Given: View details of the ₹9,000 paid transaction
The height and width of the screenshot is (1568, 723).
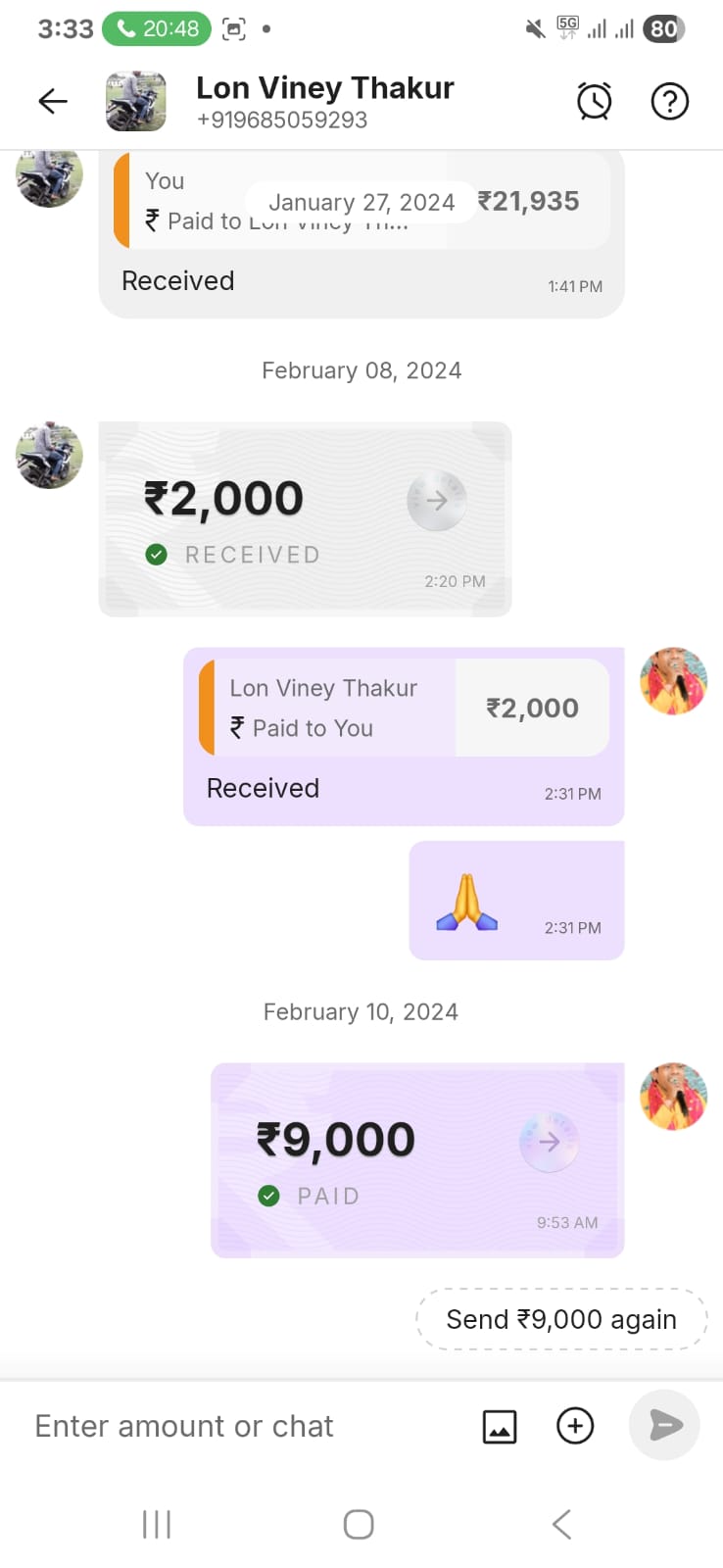Looking at the screenshot, I should tap(417, 1159).
